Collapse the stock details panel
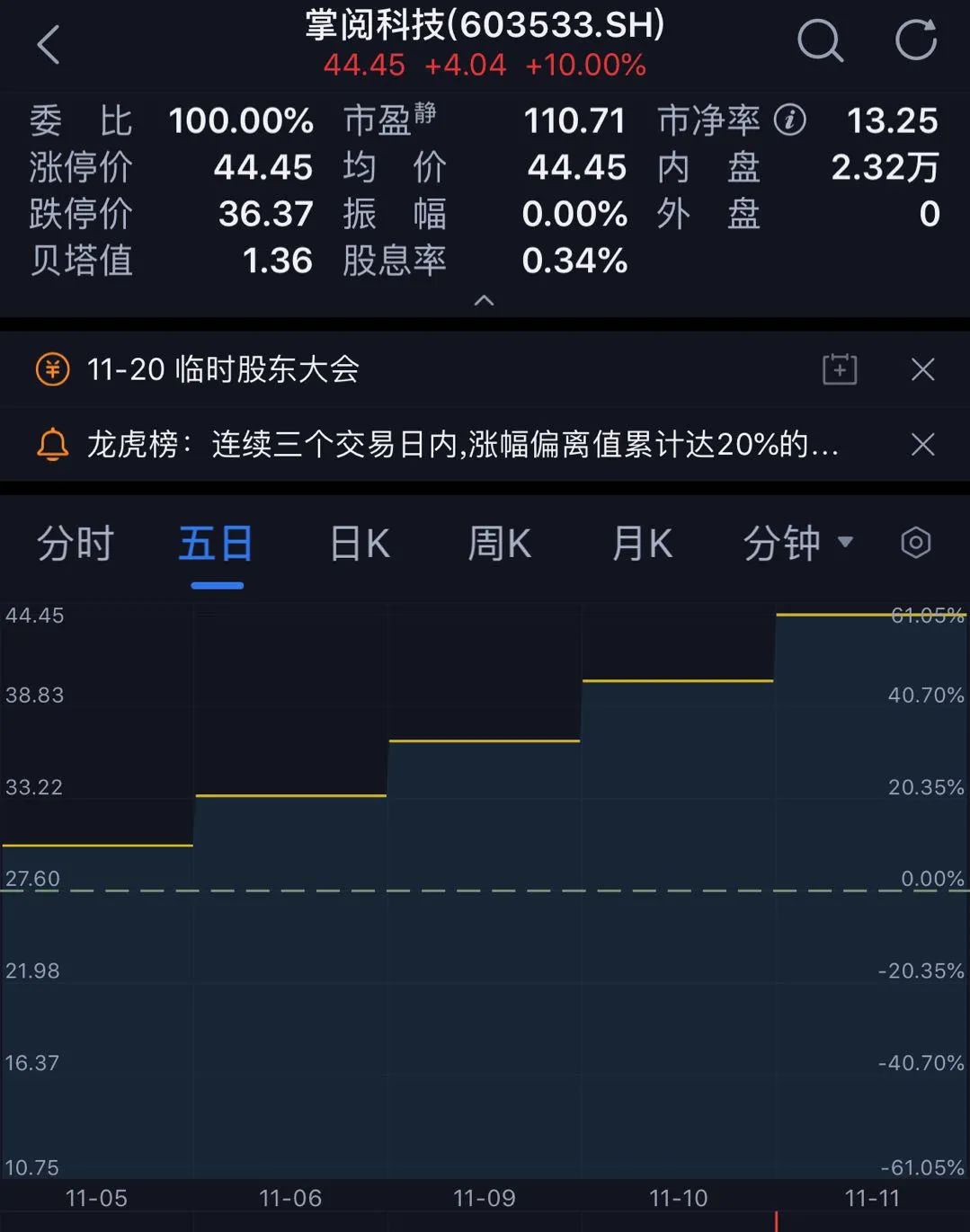The image size is (970, 1232). coord(484,300)
